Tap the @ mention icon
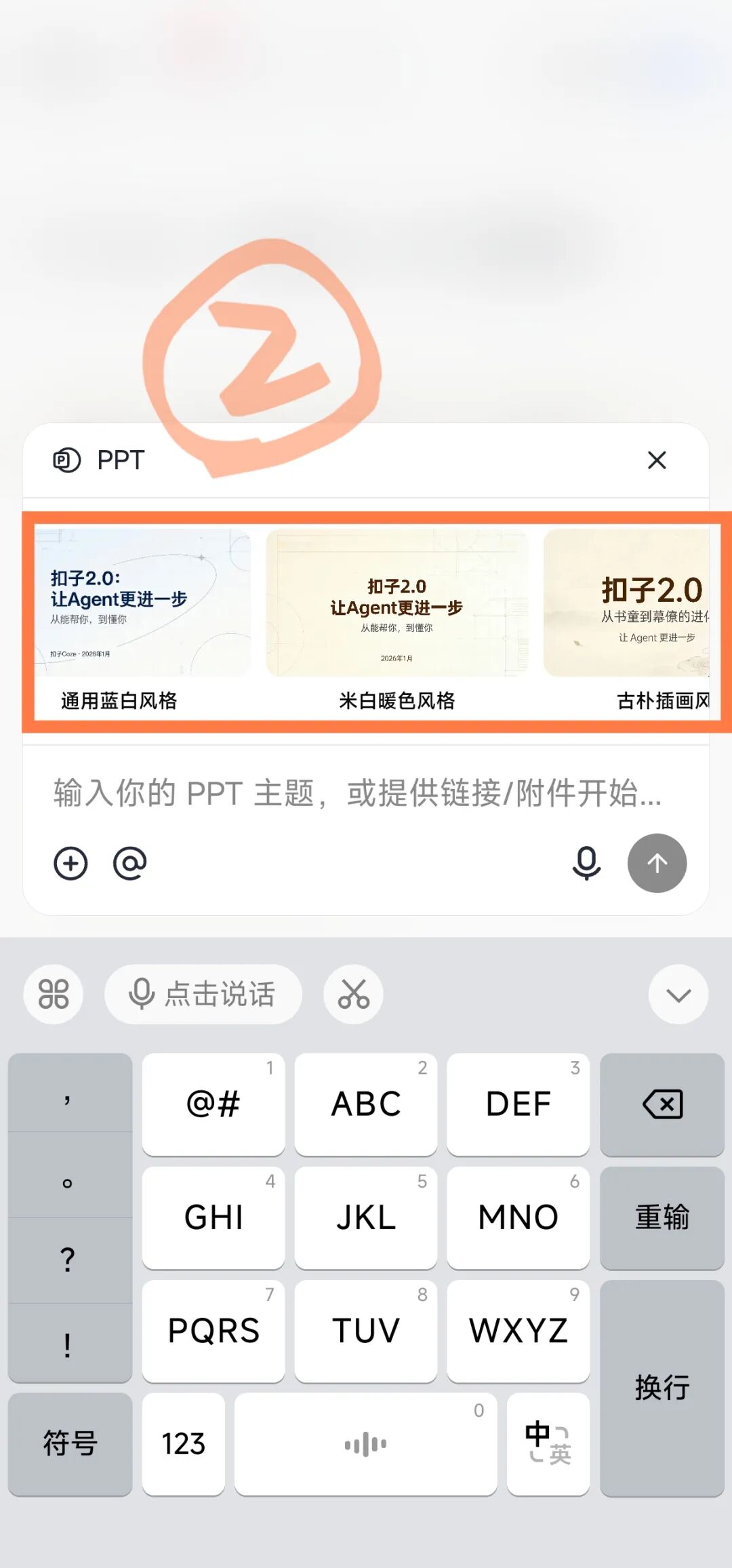732x1568 pixels. [x=130, y=864]
